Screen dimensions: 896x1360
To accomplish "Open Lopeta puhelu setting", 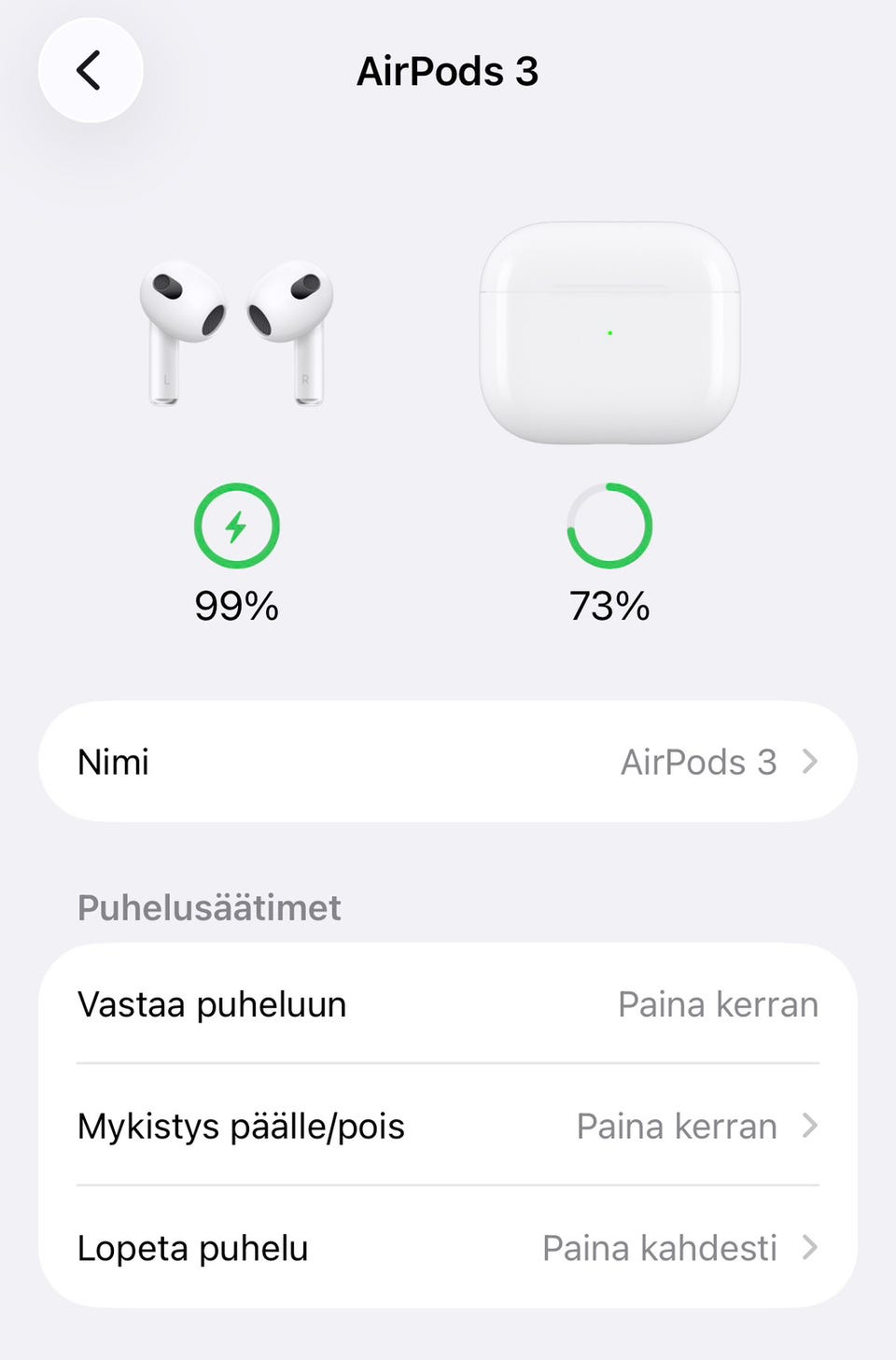I will click(448, 1248).
